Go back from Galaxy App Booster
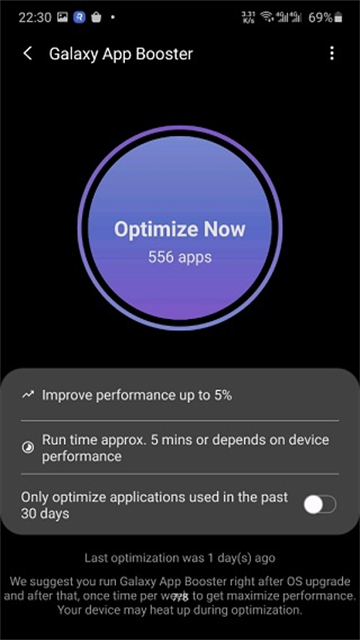This screenshot has width=360, height=640. pyautogui.click(x=28, y=53)
